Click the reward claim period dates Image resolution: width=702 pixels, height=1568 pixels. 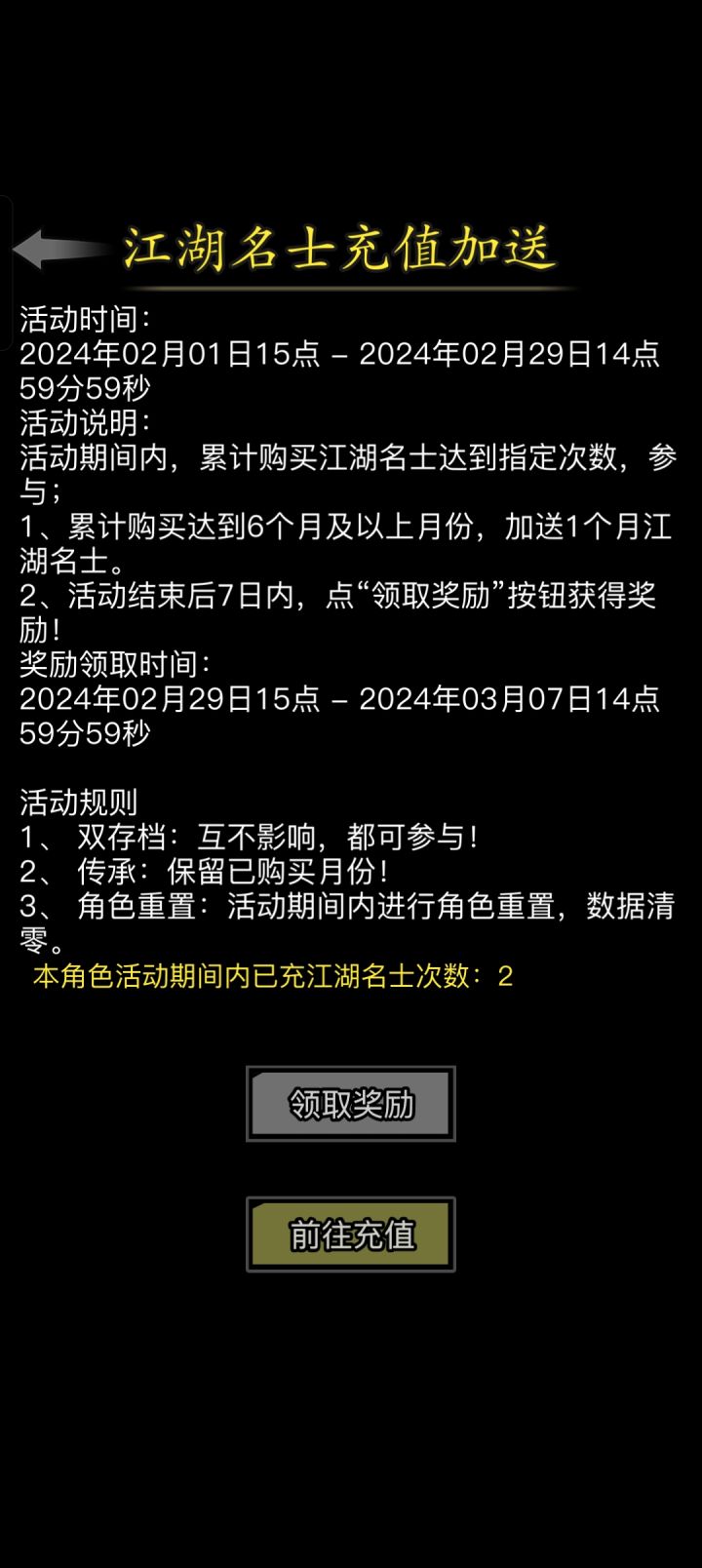point(341,700)
